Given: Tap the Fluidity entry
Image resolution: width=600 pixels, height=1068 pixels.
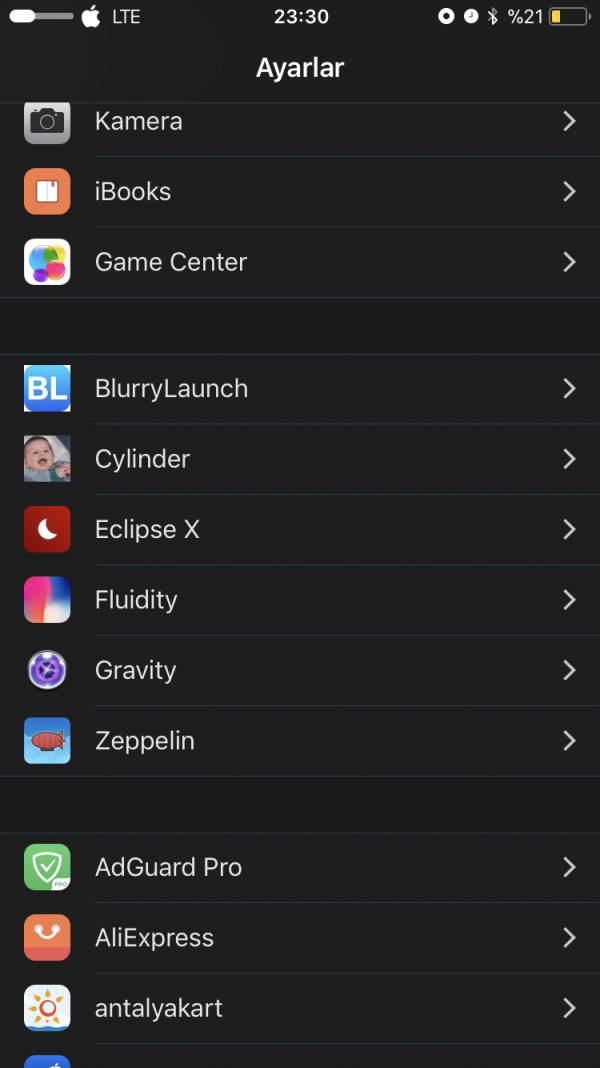Looking at the screenshot, I should point(300,600).
